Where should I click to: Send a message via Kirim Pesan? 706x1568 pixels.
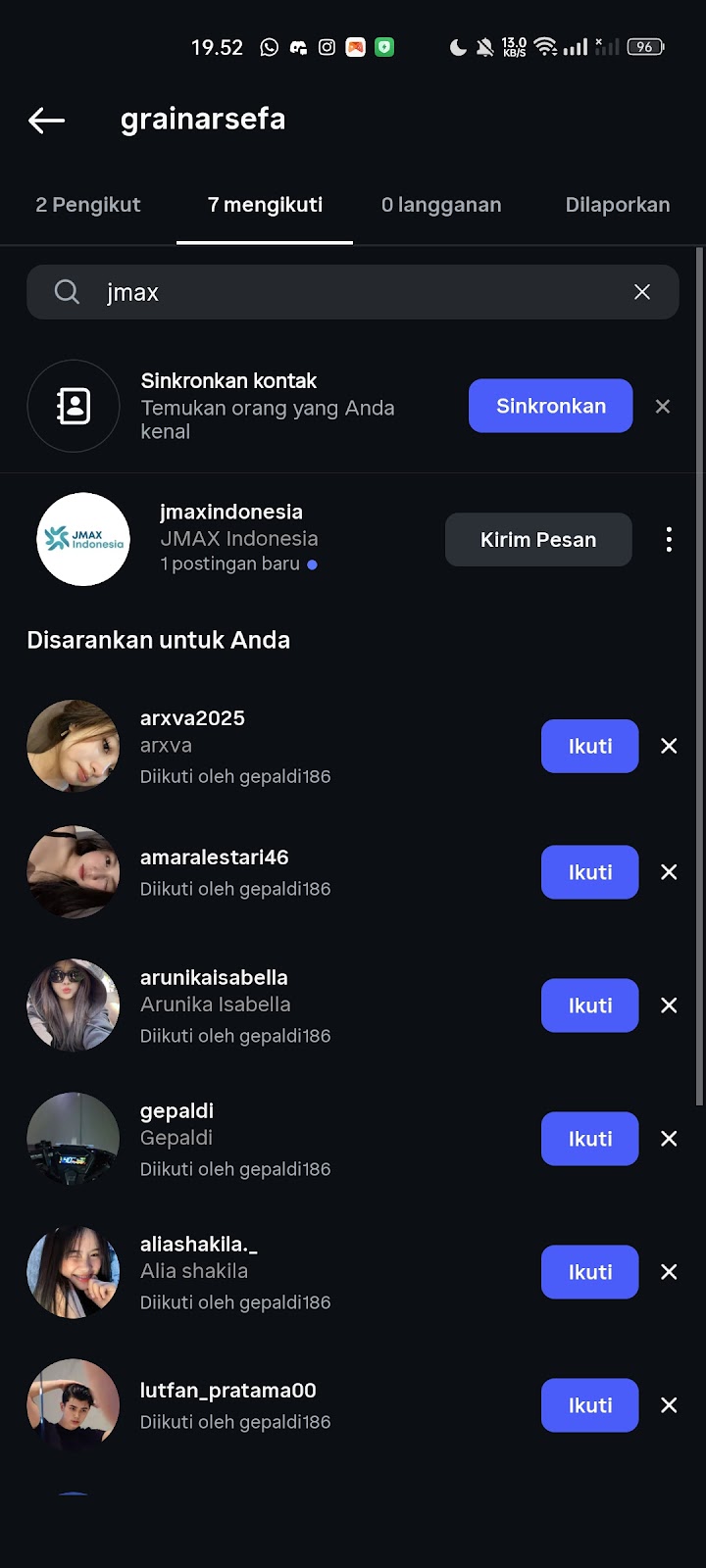pos(537,539)
